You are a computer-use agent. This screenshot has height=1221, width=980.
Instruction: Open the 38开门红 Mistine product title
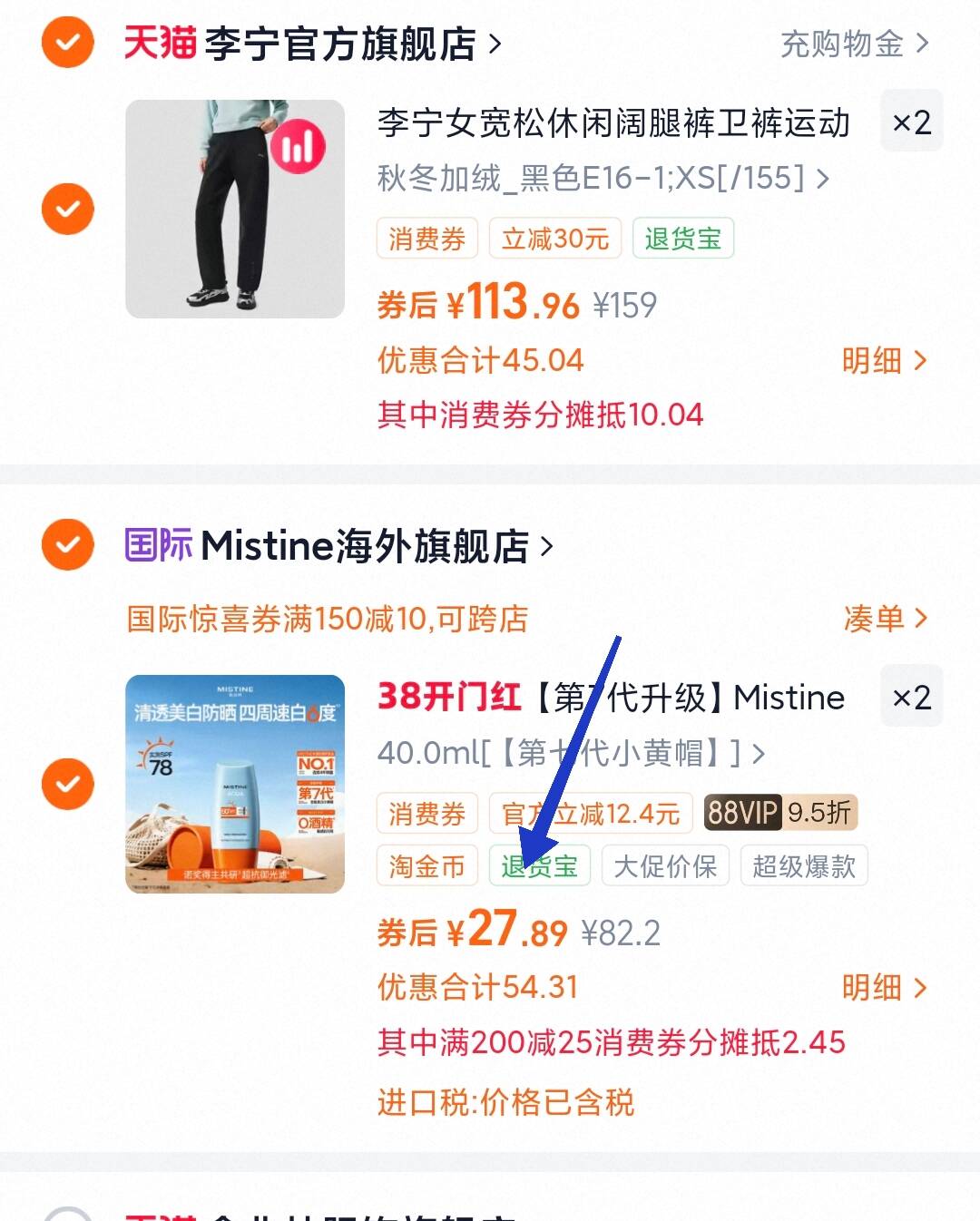(610, 697)
